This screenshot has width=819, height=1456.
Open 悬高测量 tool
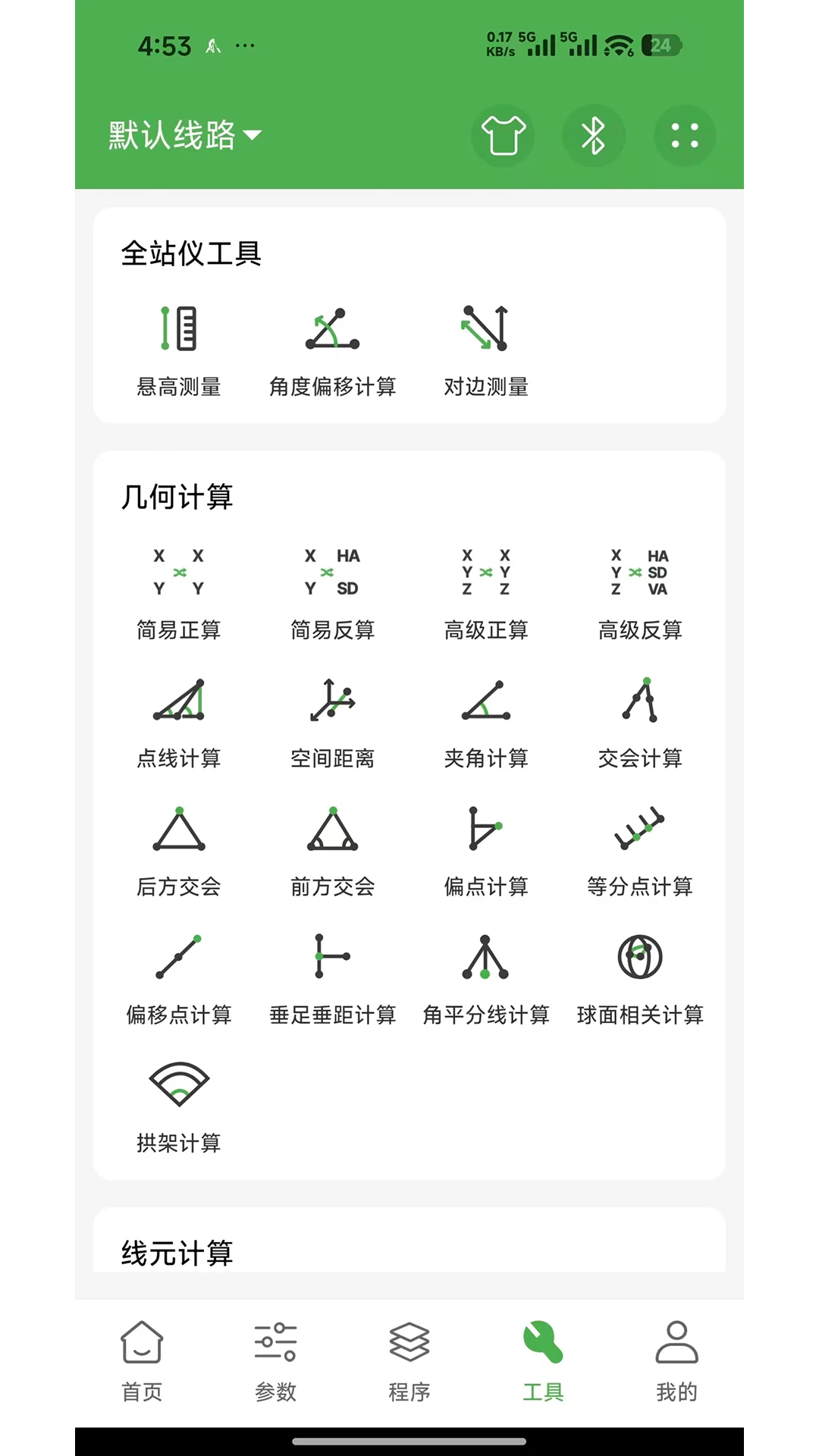point(179,351)
